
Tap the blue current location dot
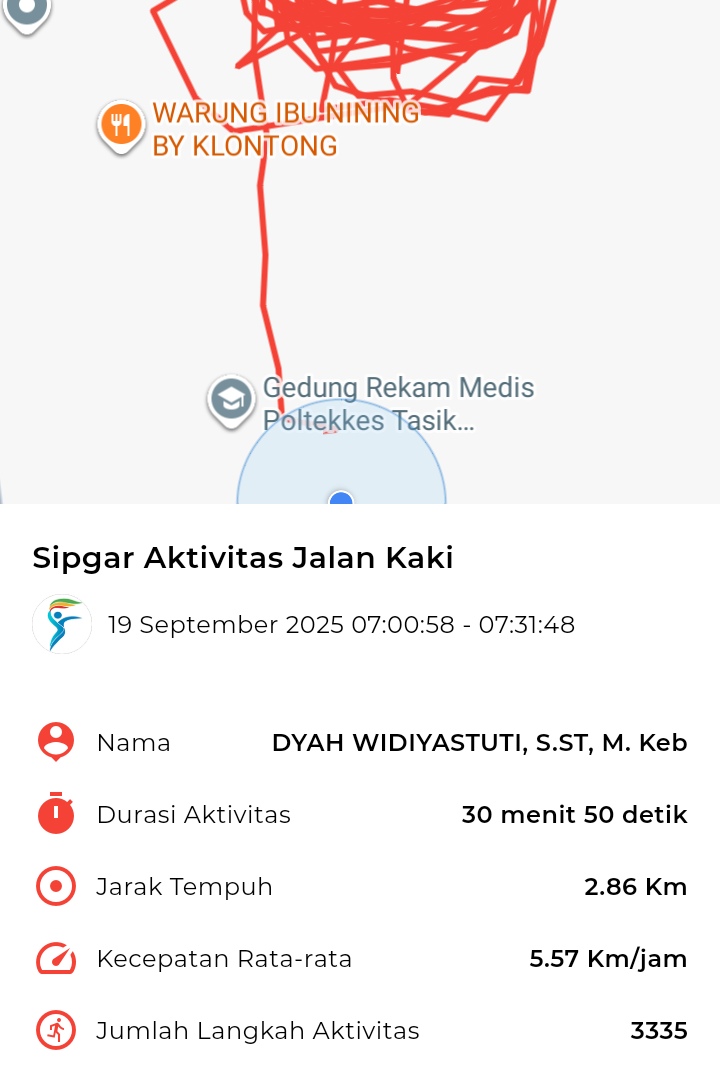click(341, 498)
